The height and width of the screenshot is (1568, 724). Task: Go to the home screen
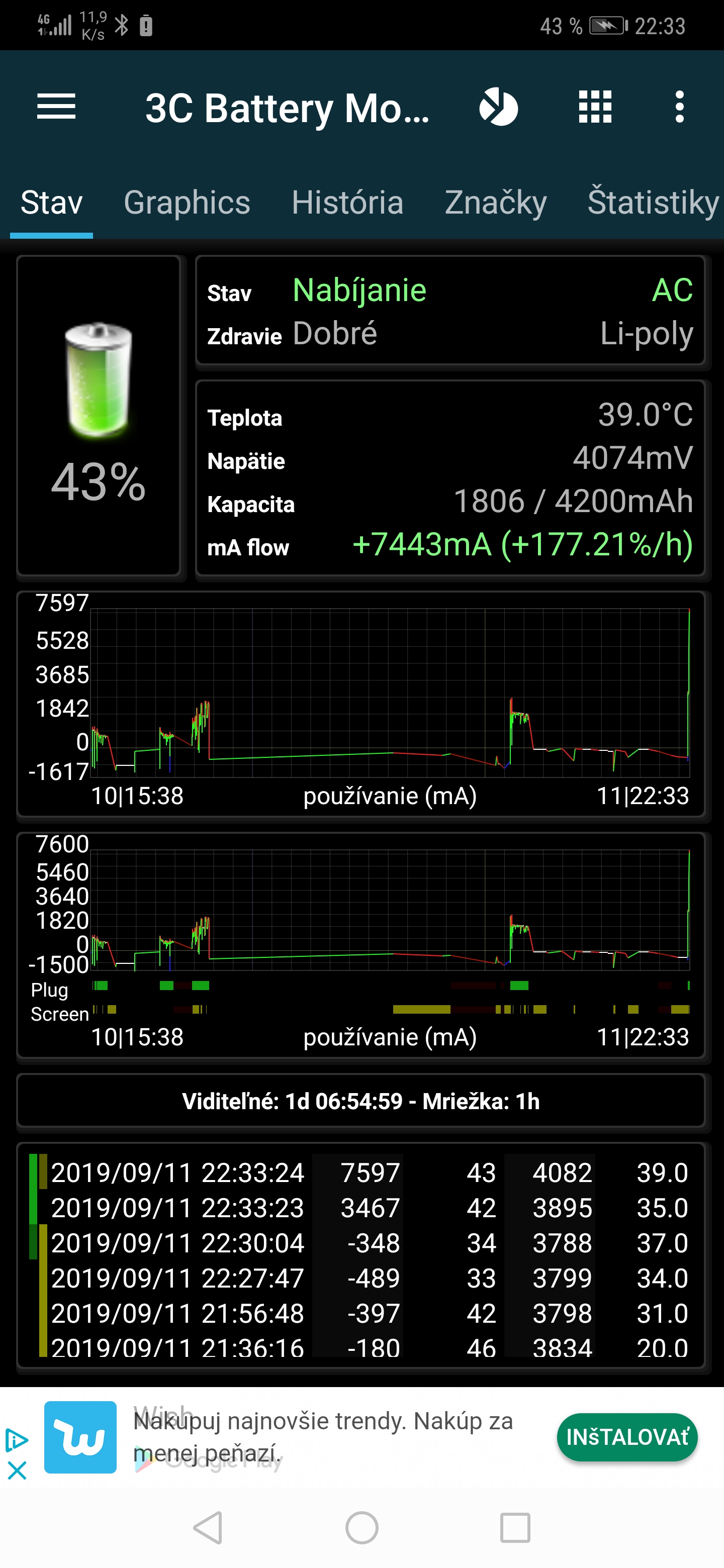coord(361,1527)
